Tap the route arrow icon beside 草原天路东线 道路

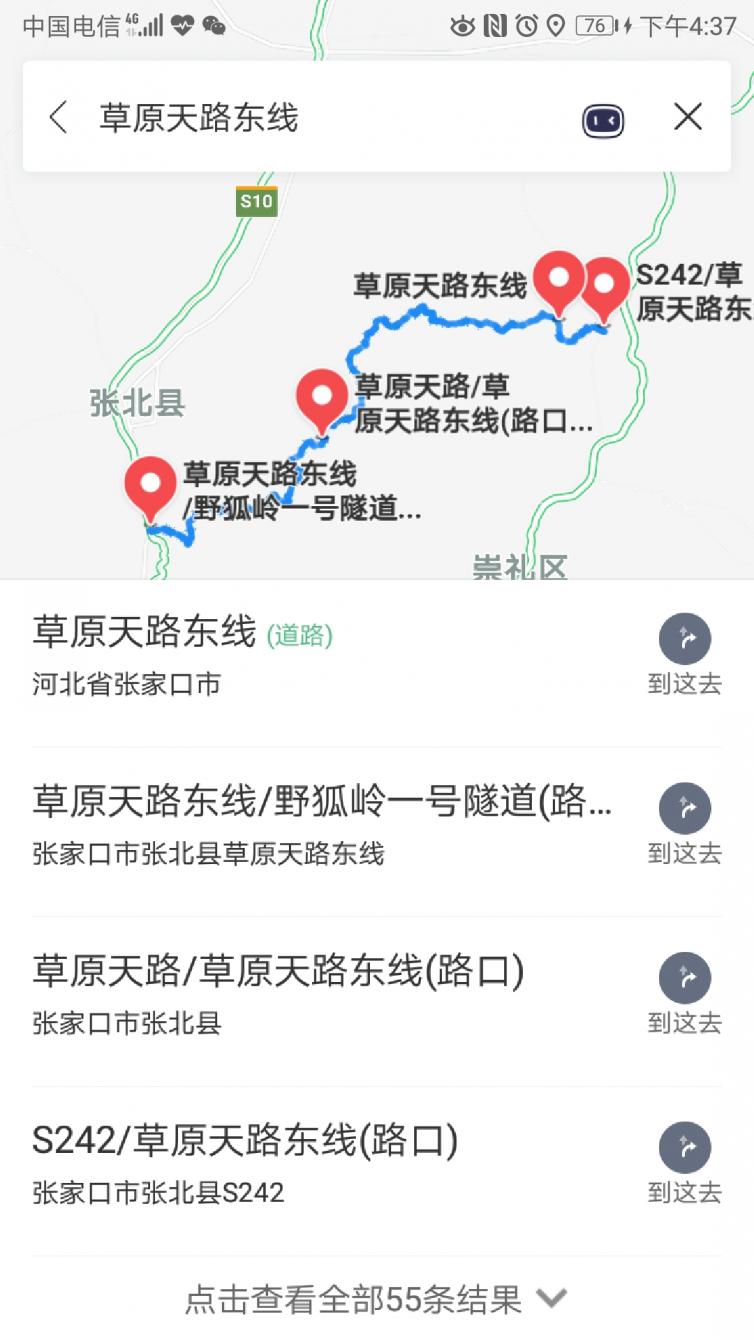click(x=685, y=638)
